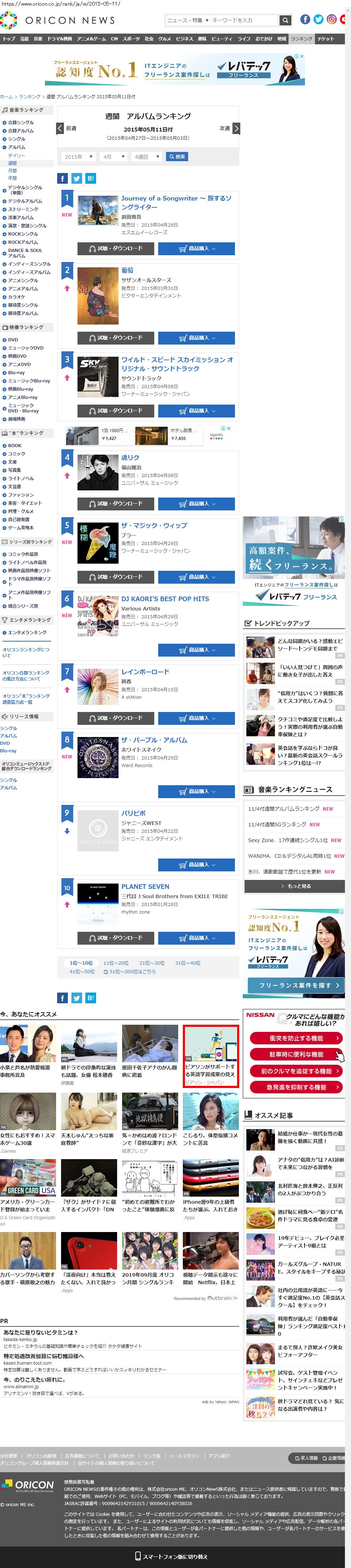
Task: Tap 商品購入 for 魂リク album
Action: pos(196,503)
